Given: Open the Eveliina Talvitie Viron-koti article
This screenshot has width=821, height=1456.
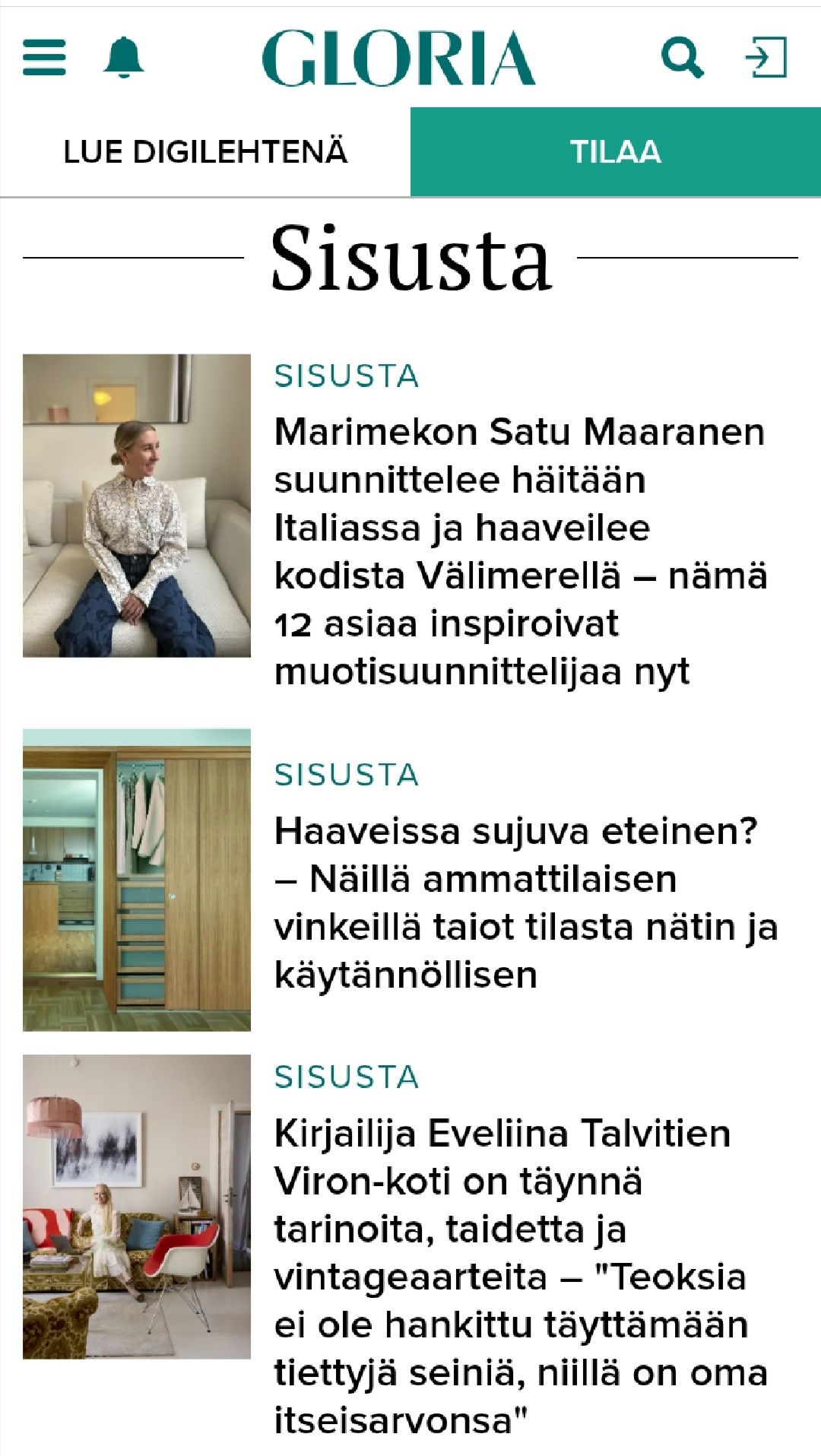Looking at the screenshot, I should (x=521, y=1277).
